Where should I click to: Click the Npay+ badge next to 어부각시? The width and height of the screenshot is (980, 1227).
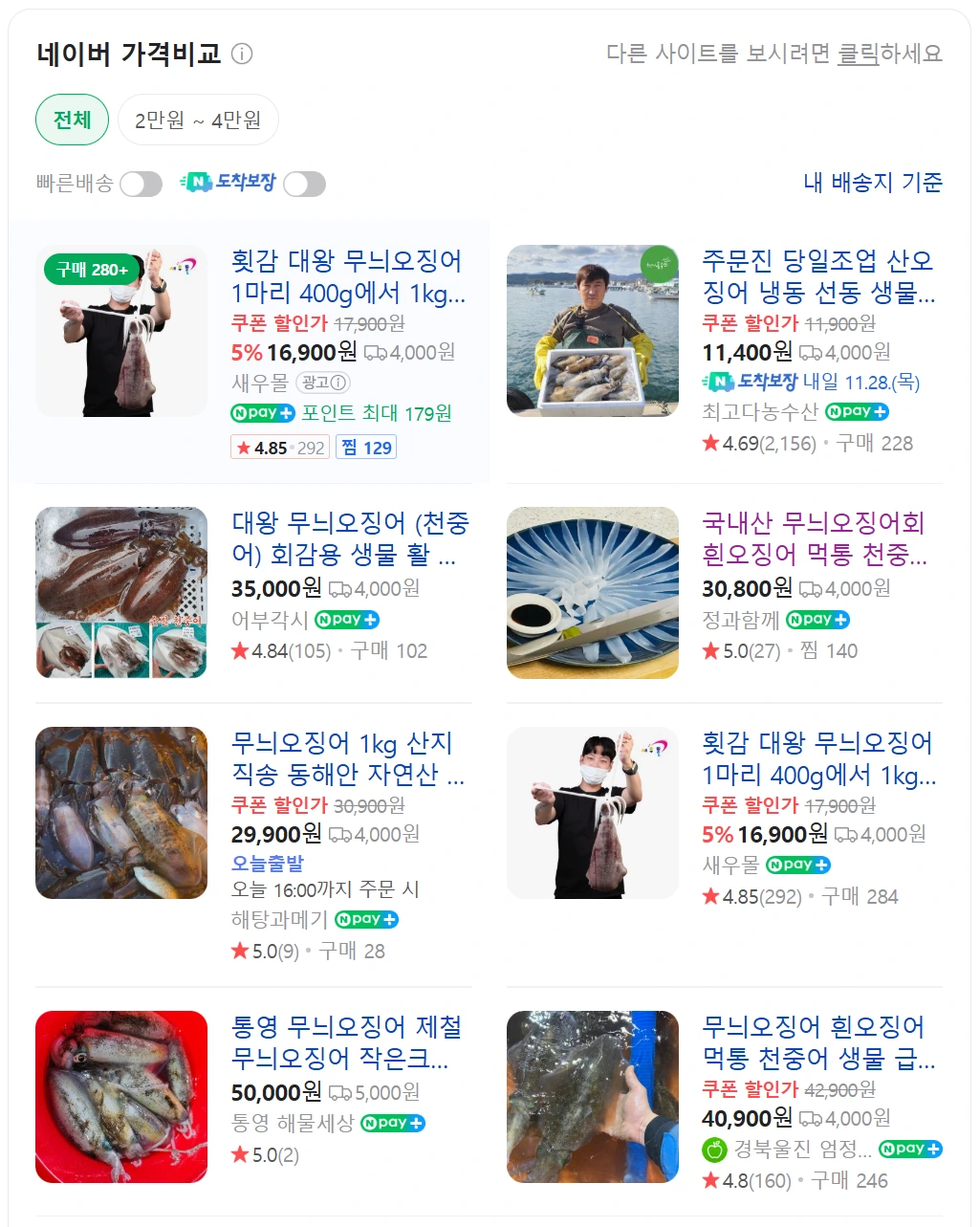[346, 619]
